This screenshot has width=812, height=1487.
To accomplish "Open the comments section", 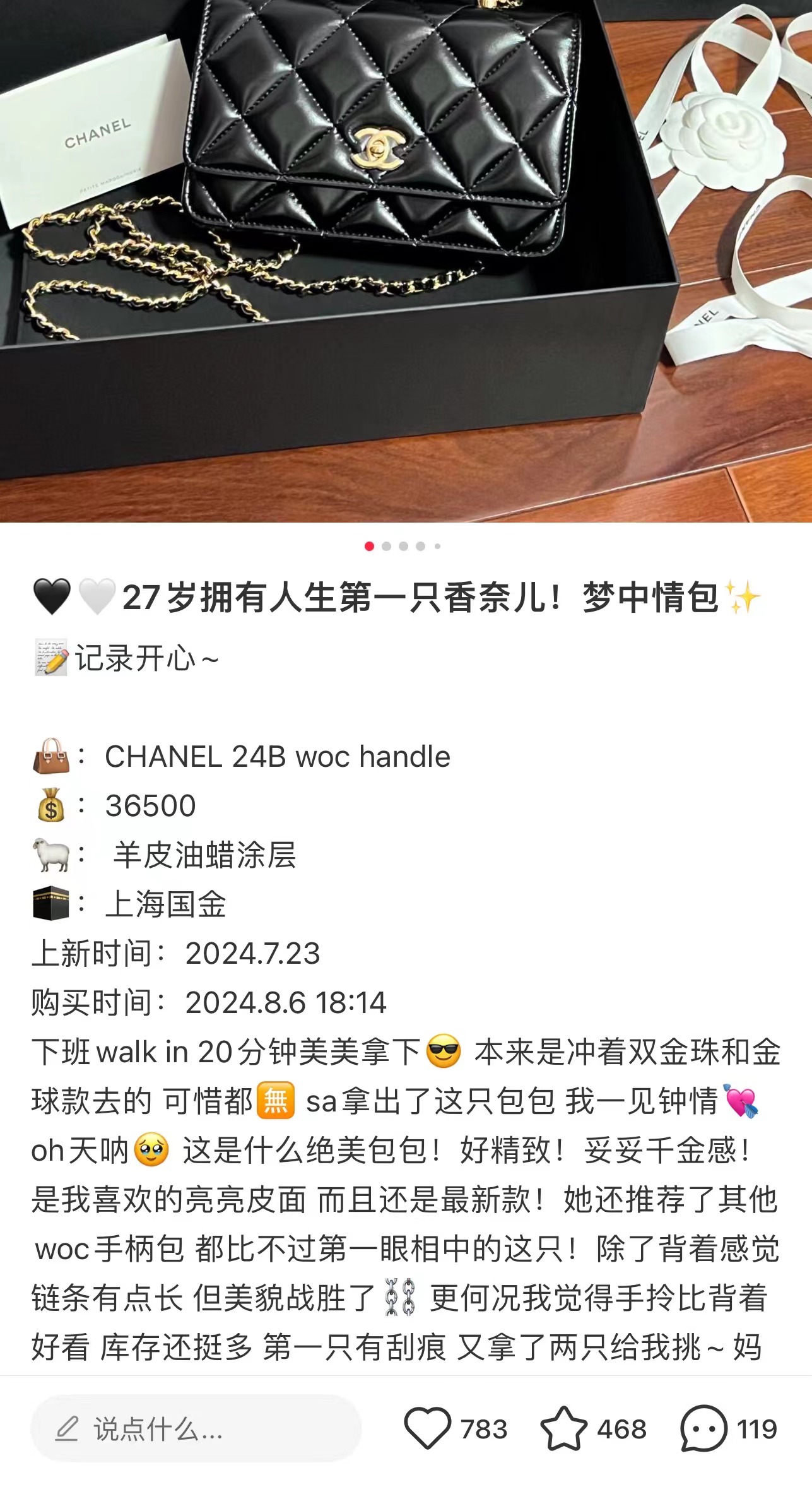I will [703, 1429].
